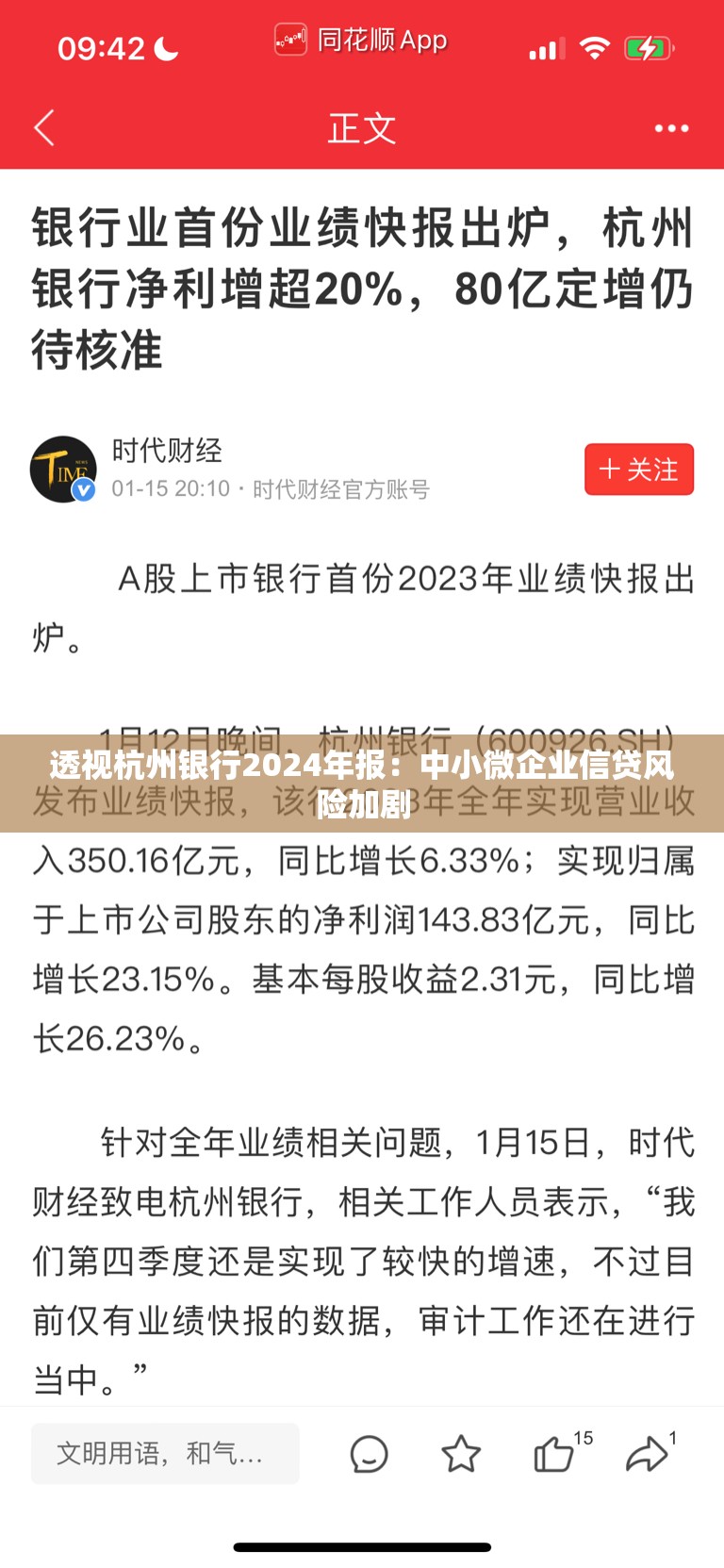
Task: Open the 时代财经 author avatar
Action: tap(63, 469)
